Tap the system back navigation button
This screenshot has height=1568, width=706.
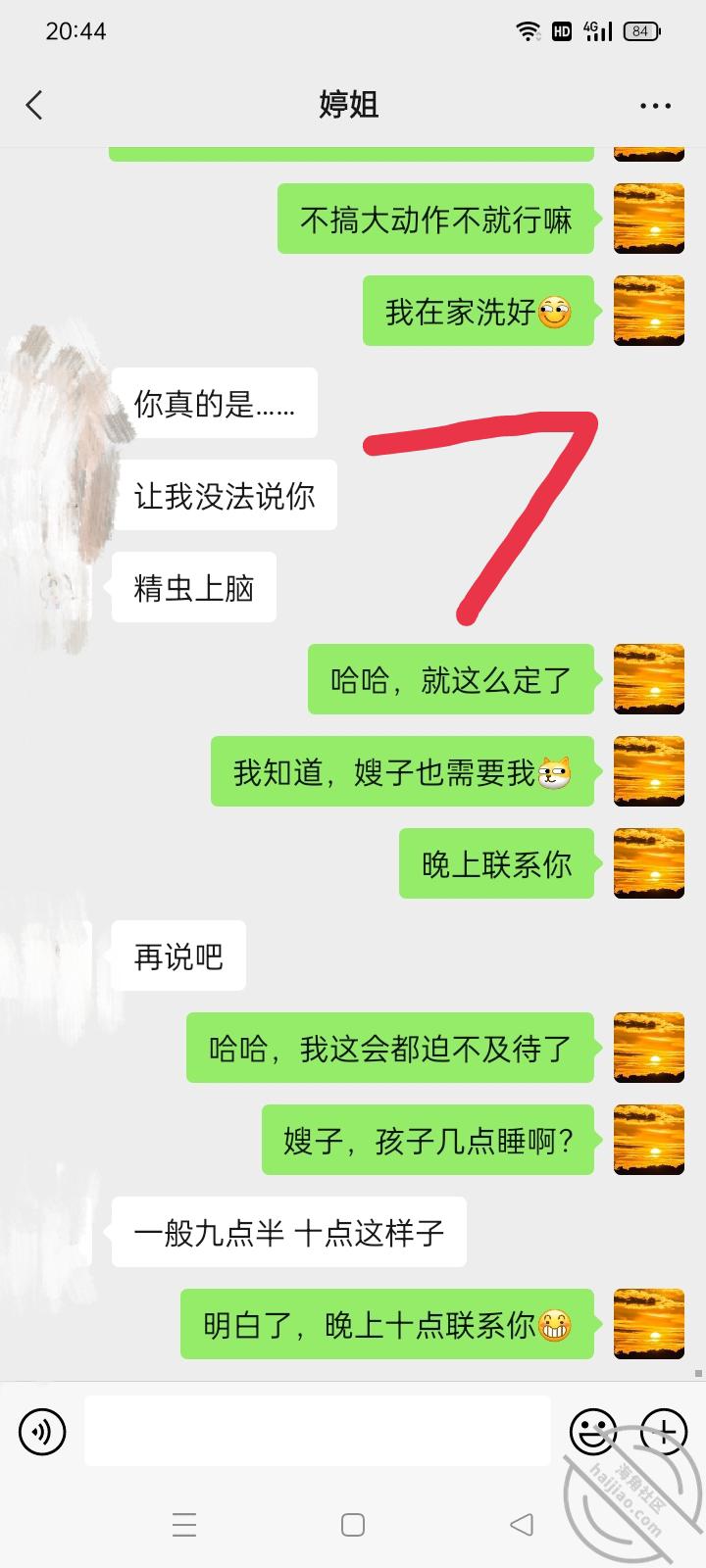[522, 1524]
